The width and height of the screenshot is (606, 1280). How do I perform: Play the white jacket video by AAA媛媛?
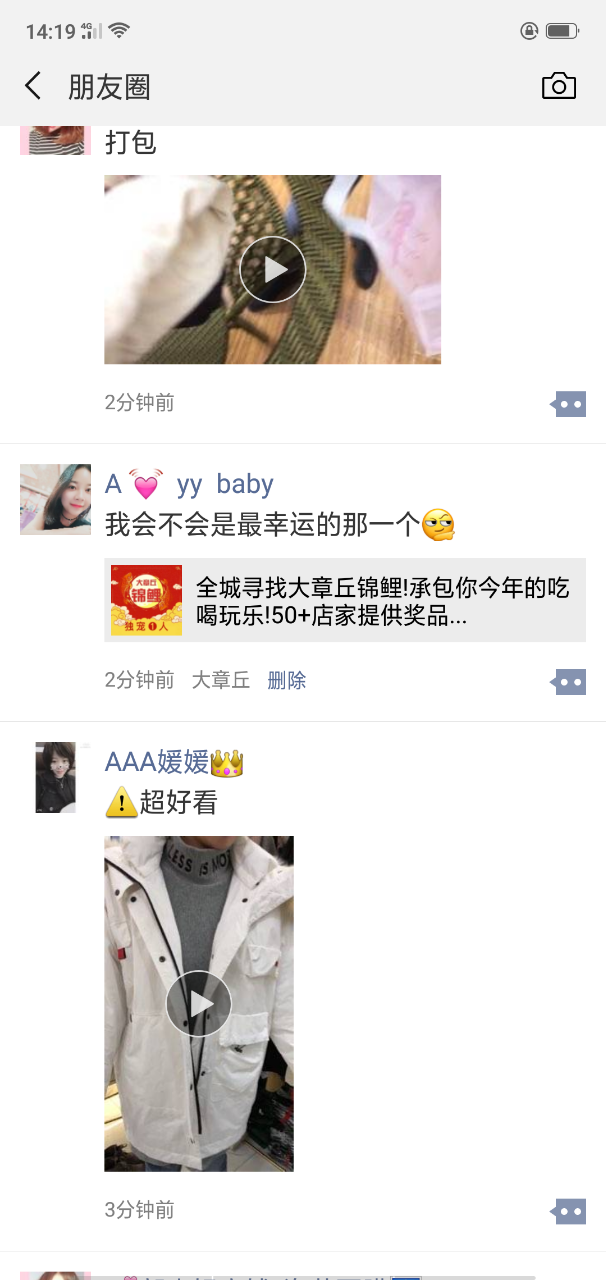pyautogui.click(x=198, y=1003)
